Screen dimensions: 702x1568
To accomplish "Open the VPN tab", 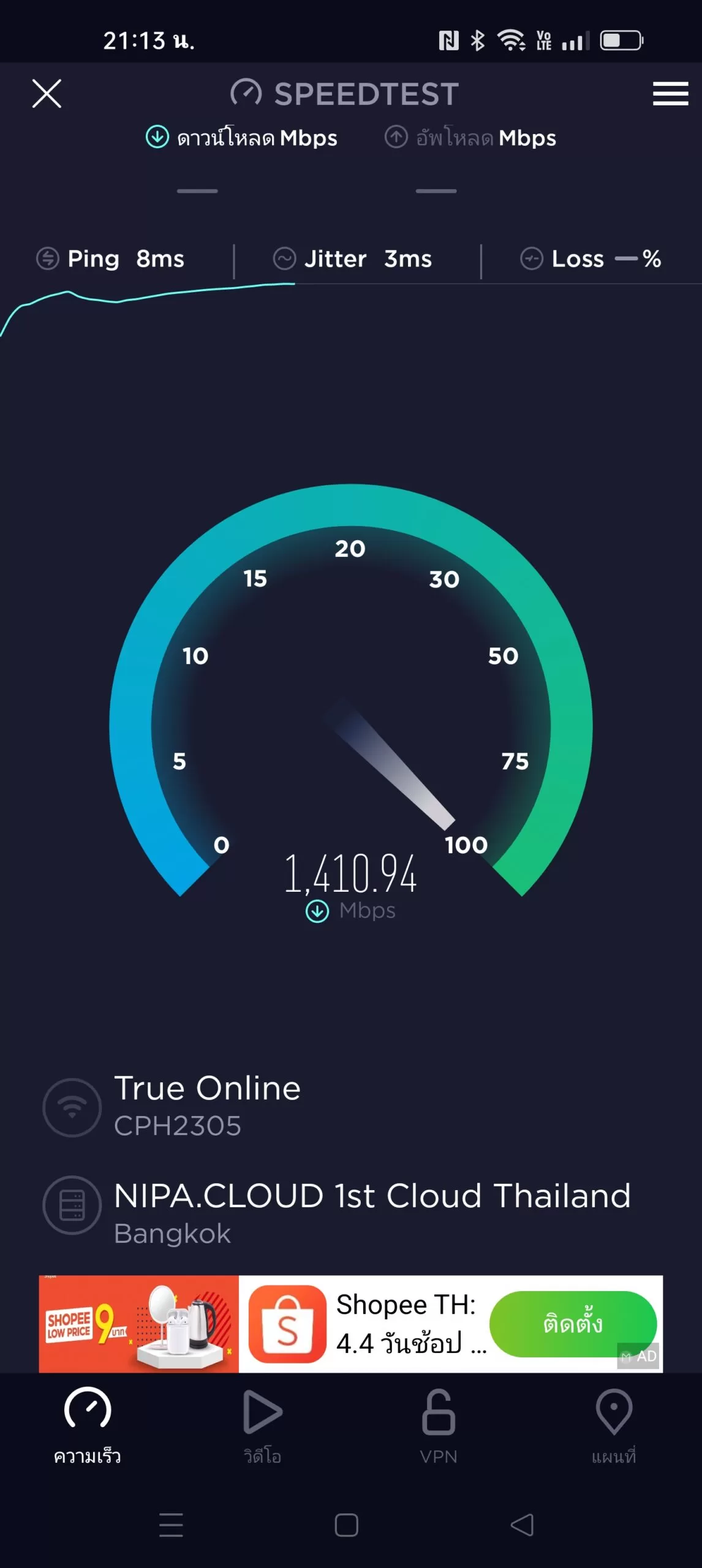I will point(439,1427).
